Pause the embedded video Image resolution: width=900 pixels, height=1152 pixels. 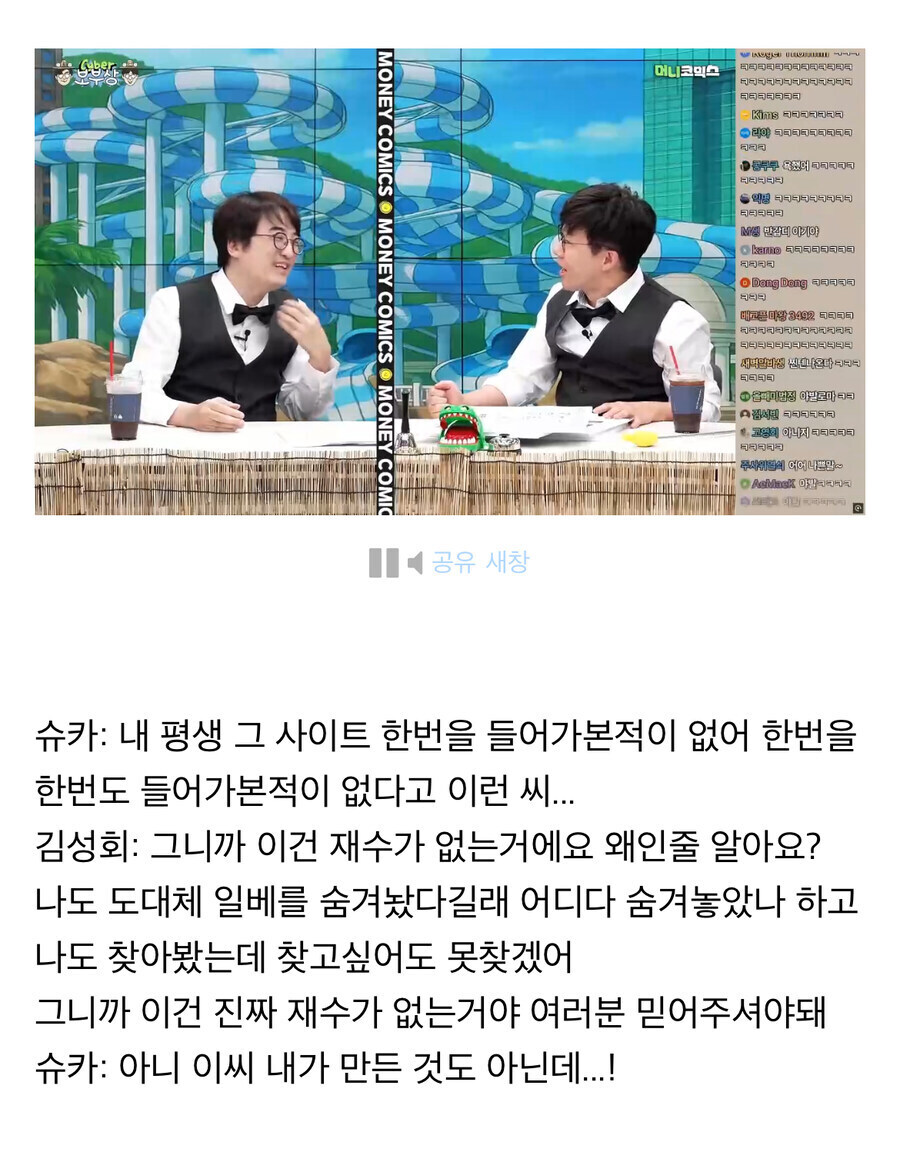click(x=383, y=563)
